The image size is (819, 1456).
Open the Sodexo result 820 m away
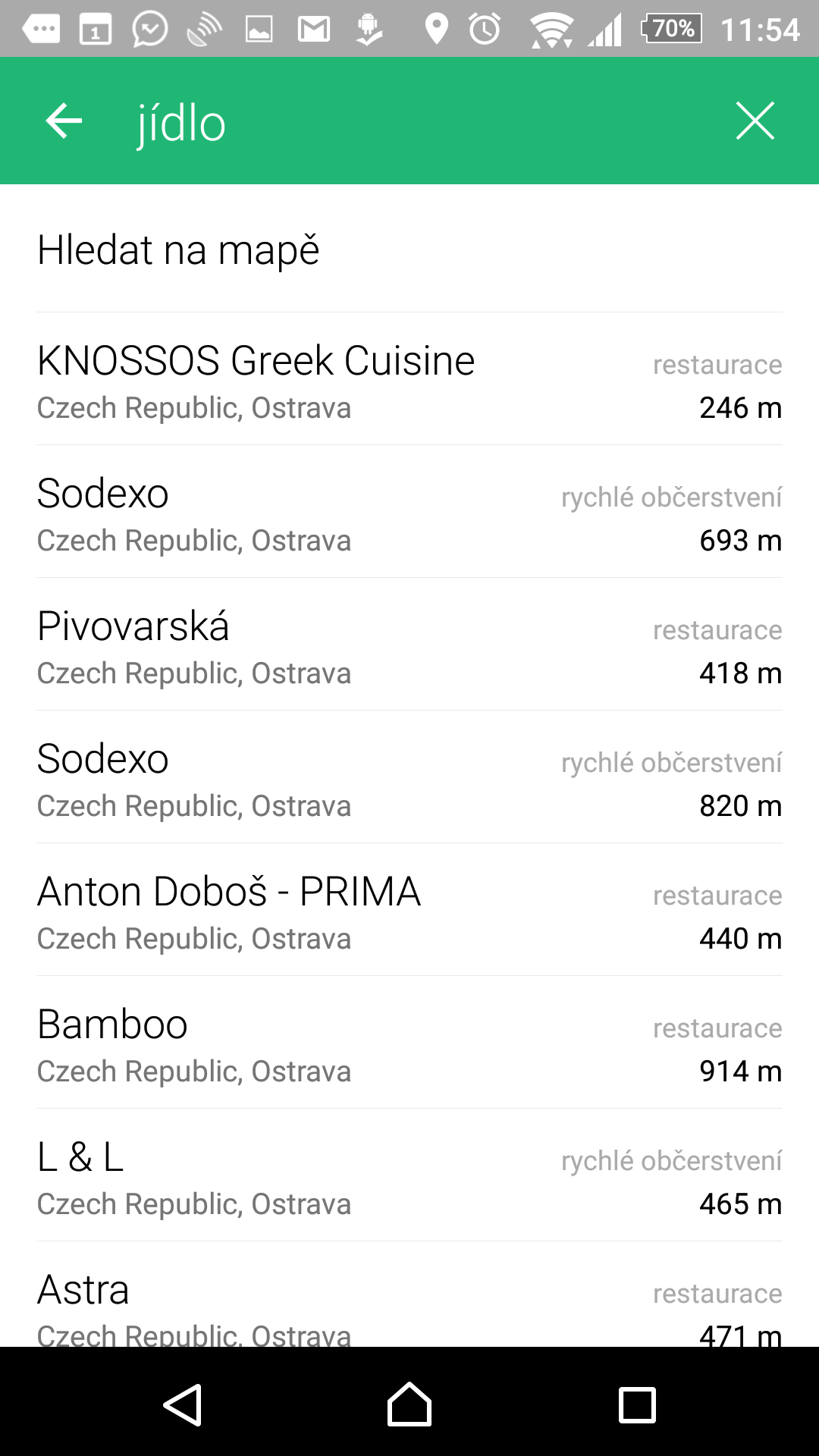[x=409, y=777]
